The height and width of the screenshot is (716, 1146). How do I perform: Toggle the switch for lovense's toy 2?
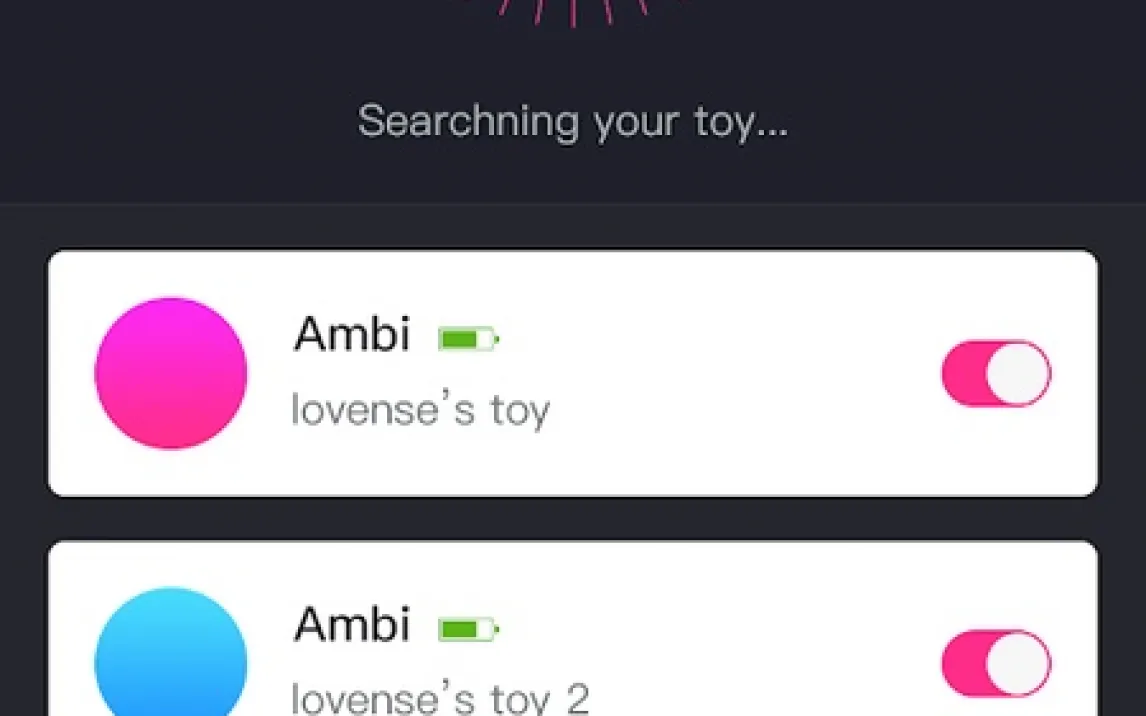tap(995, 662)
